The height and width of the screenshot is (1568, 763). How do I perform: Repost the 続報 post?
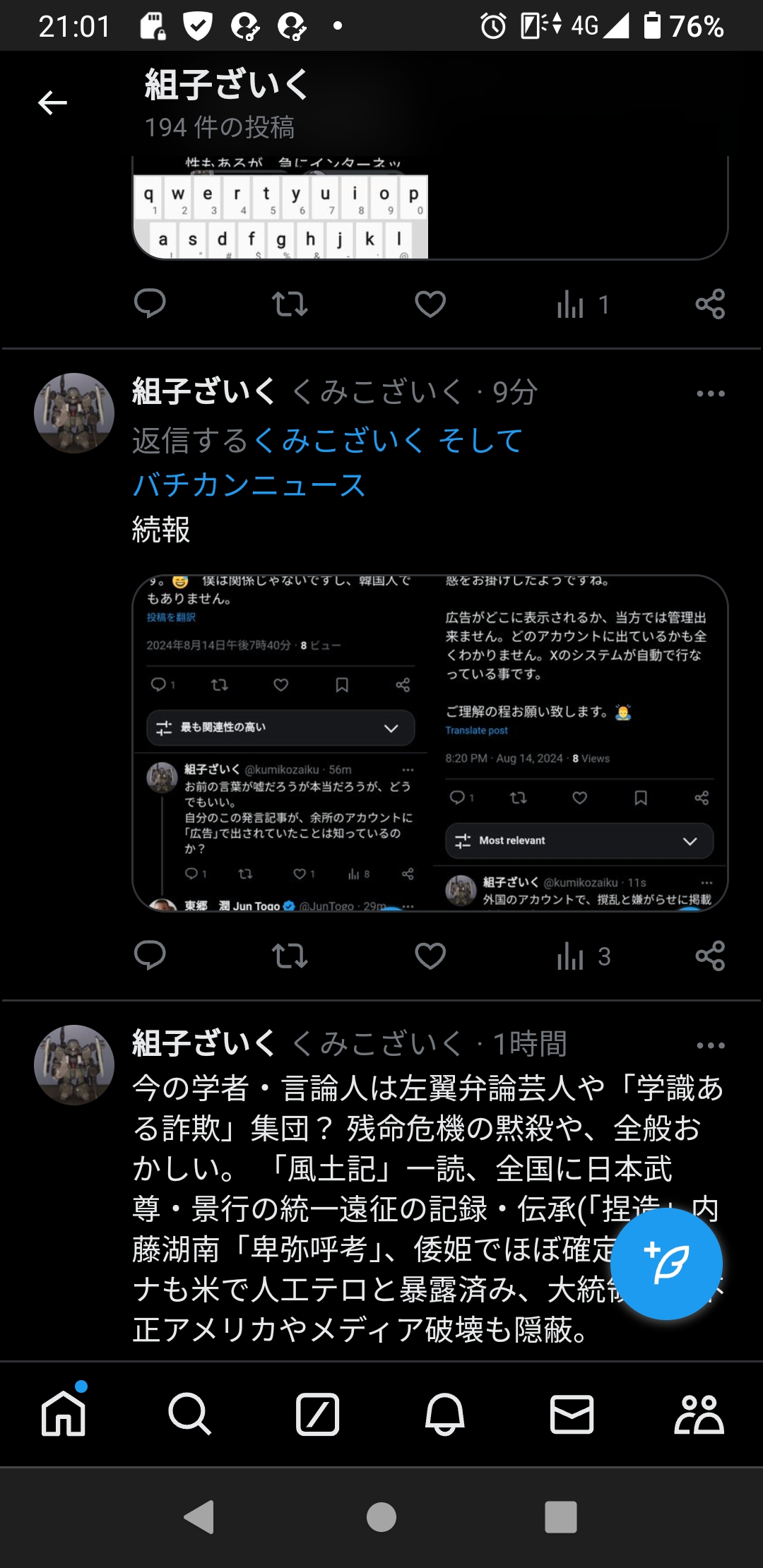[x=289, y=956]
